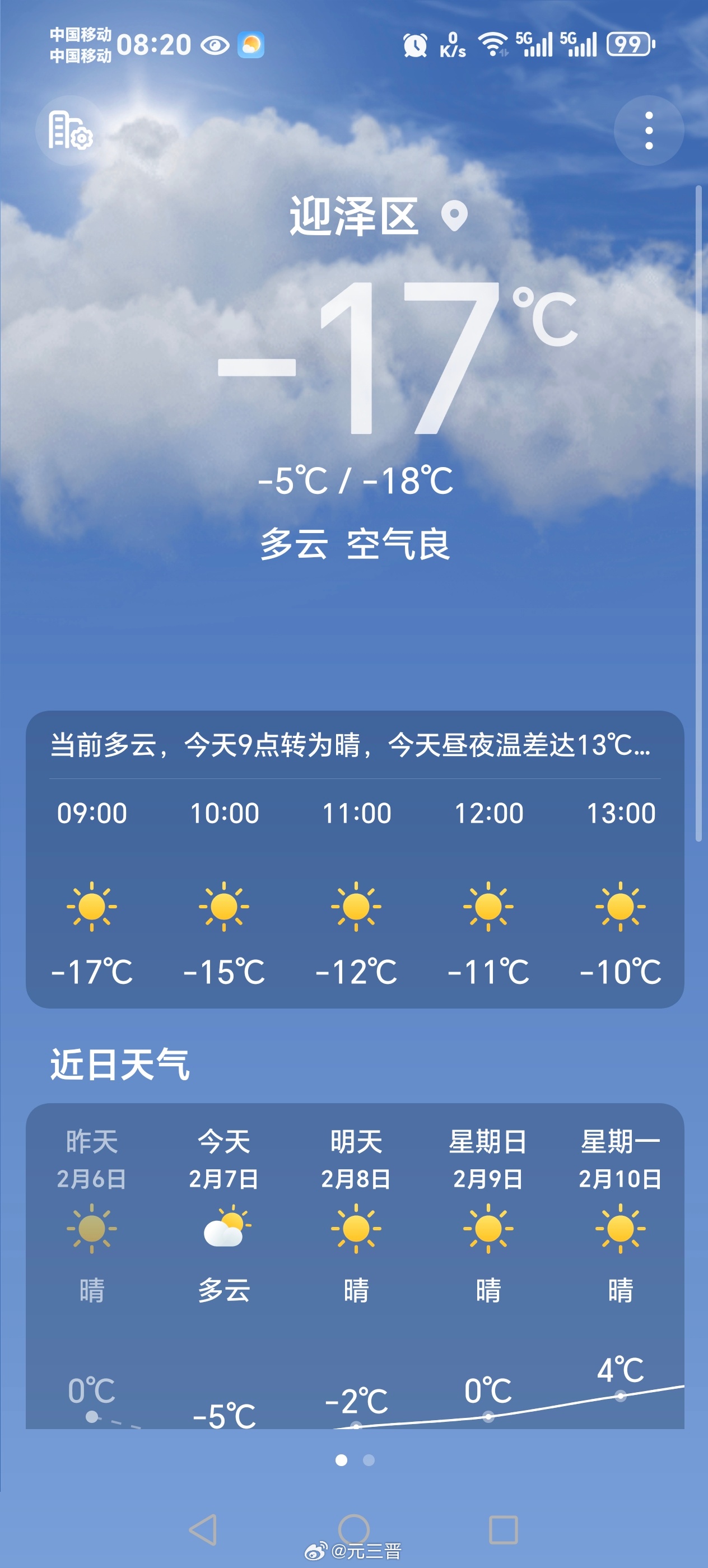Open recent apps with the square button
This screenshot has height=1568, width=708.
(x=504, y=1529)
